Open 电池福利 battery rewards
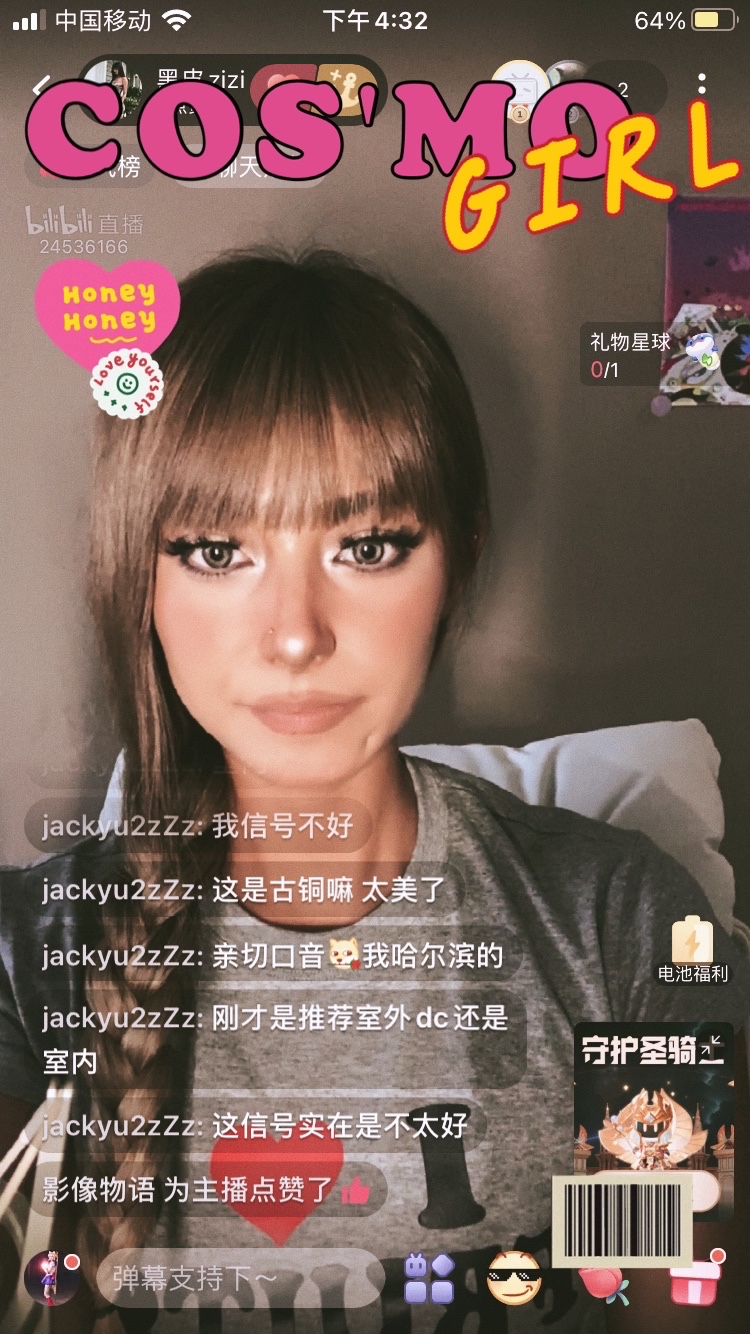The width and height of the screenshot is (750, 1334). (x=692, y=950)
